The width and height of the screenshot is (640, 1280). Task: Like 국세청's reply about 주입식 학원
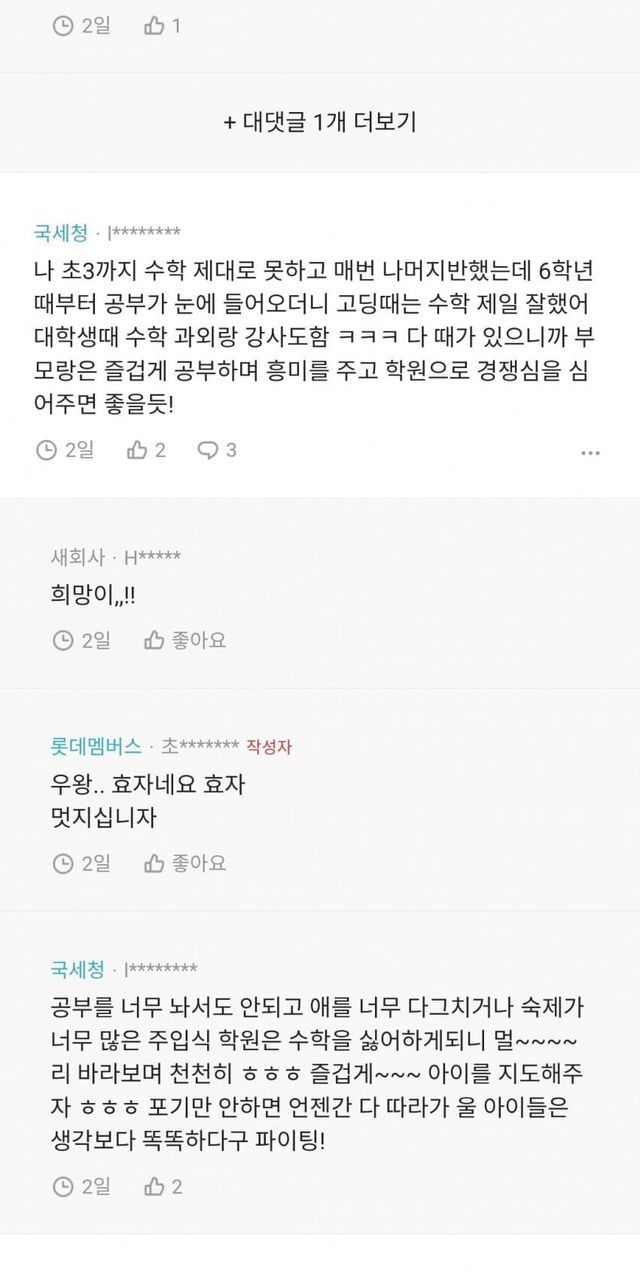pyautogui.click(x=163, y=1187)
